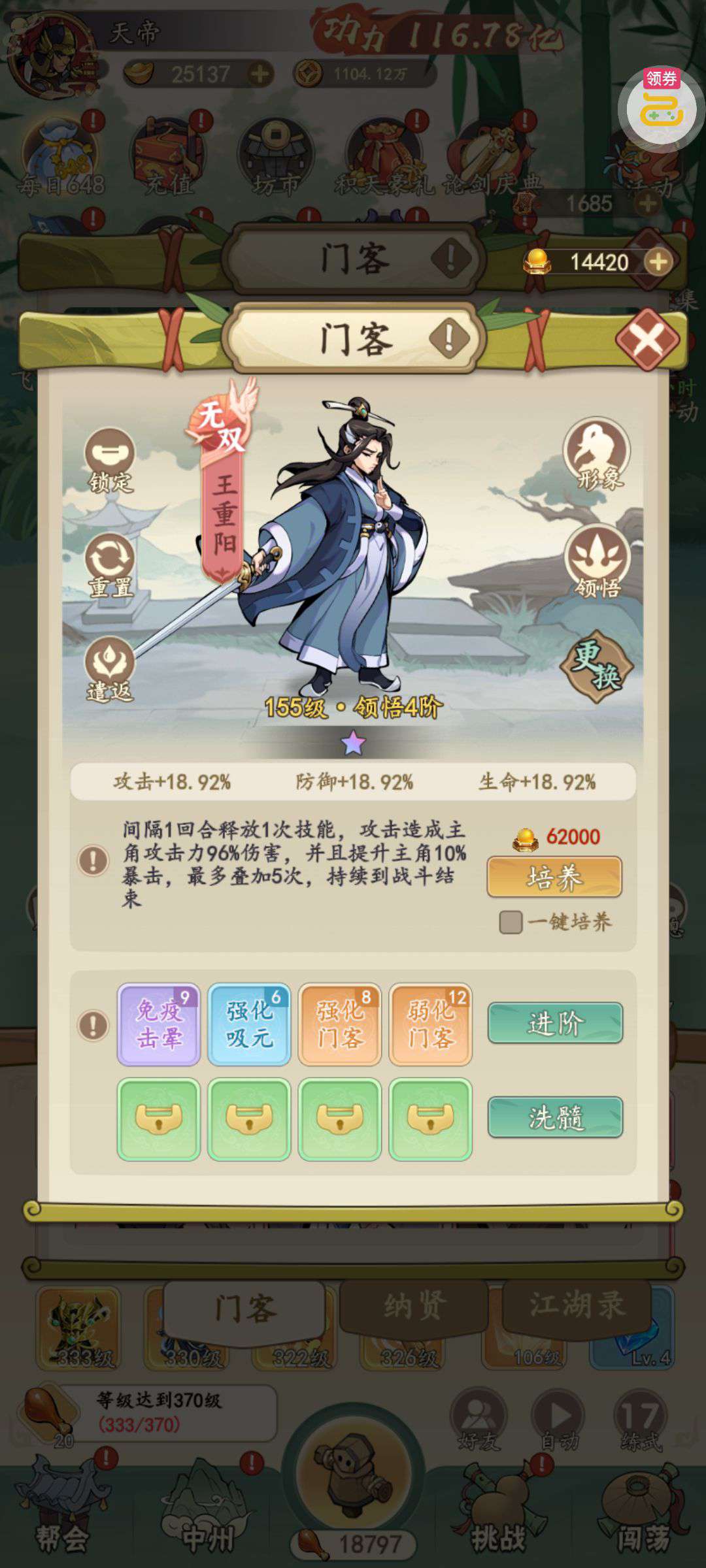706x1568 pixels.
Task: Select the 强化门客 skill tile
Action: click(340, 1024)
